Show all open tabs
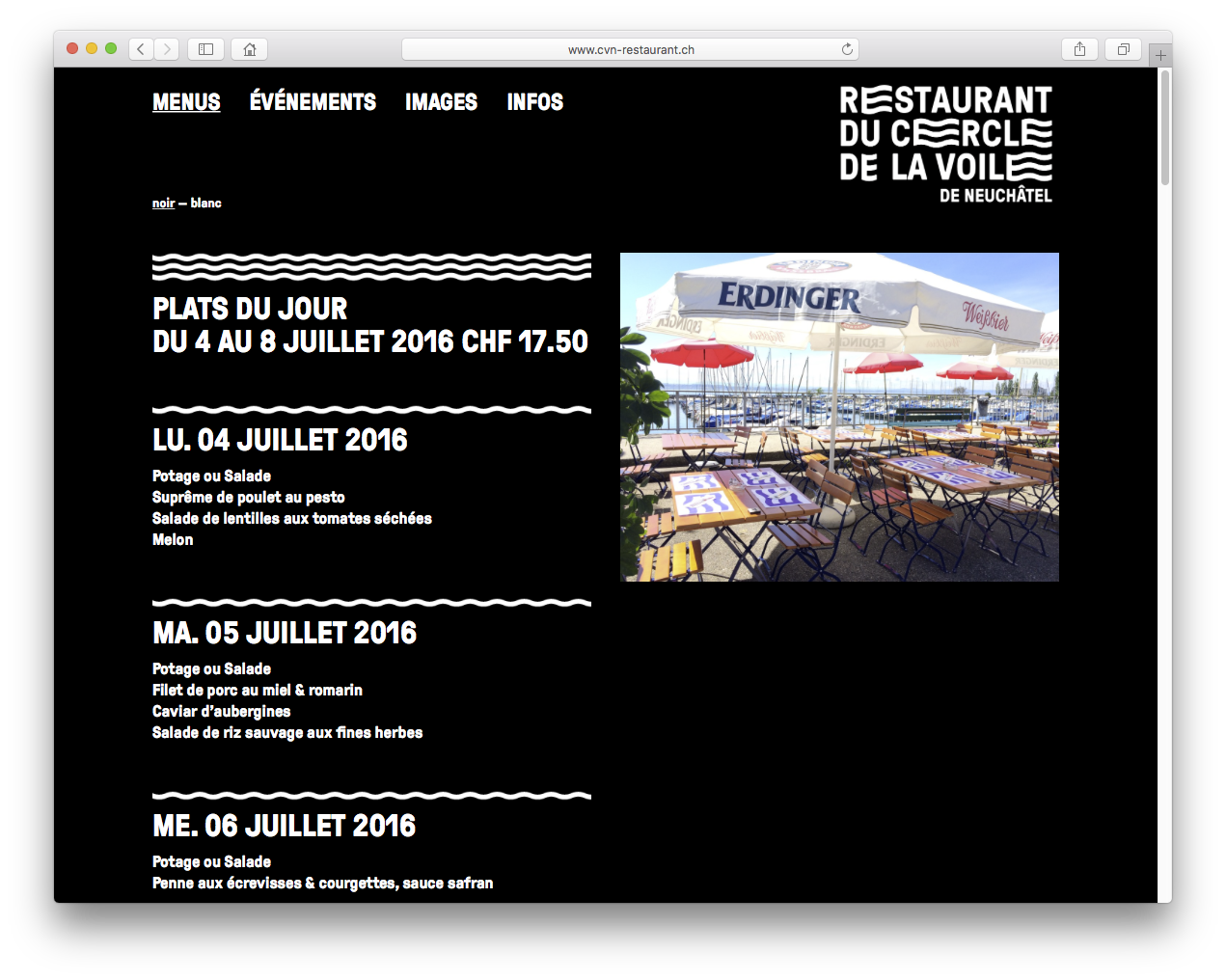This screenshot has height=980, width=1226. tap(1123, 49)
